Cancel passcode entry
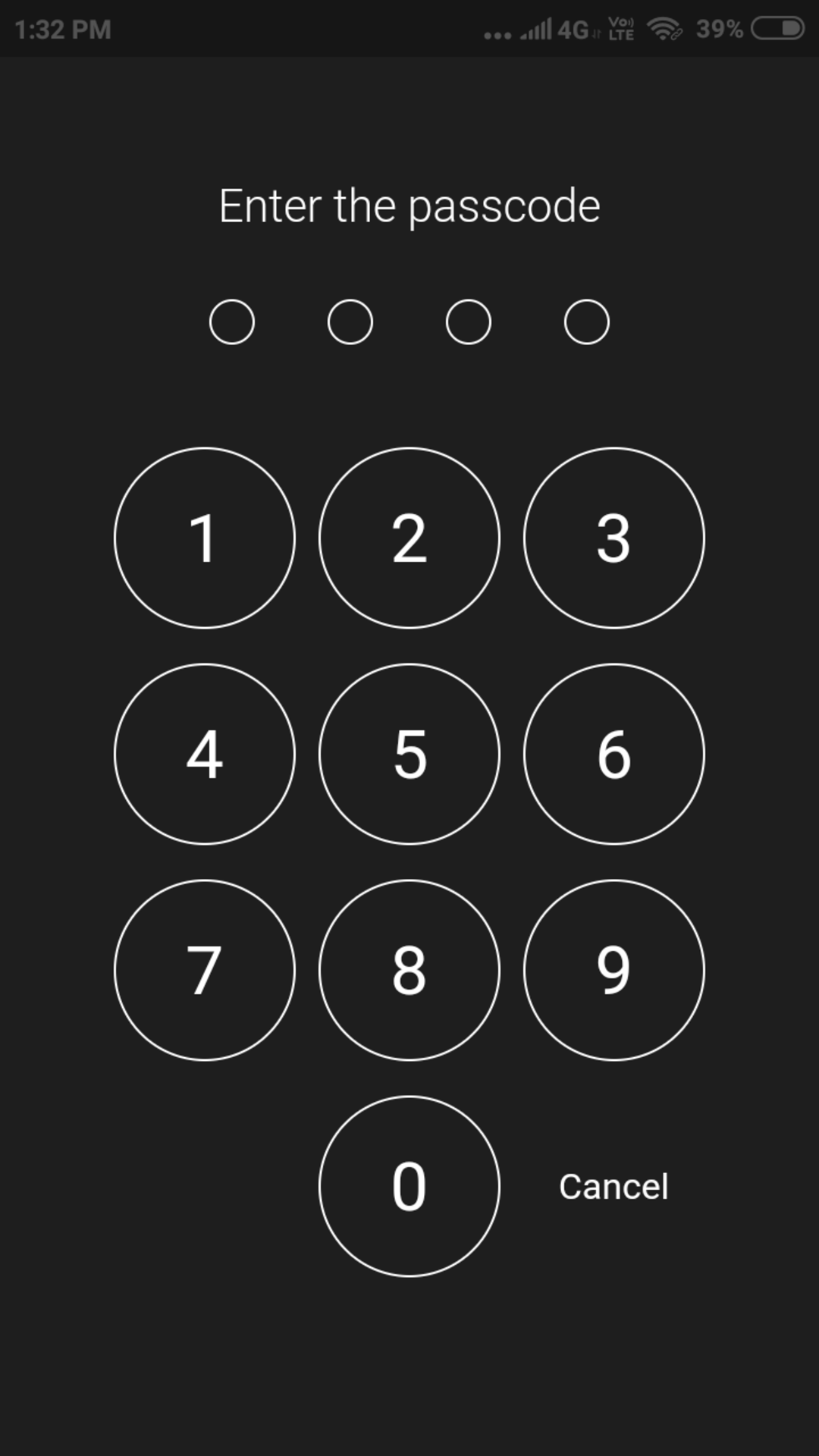Image resolution: width=819 pixels, height=1456 pixels. tap(614, 1187)
